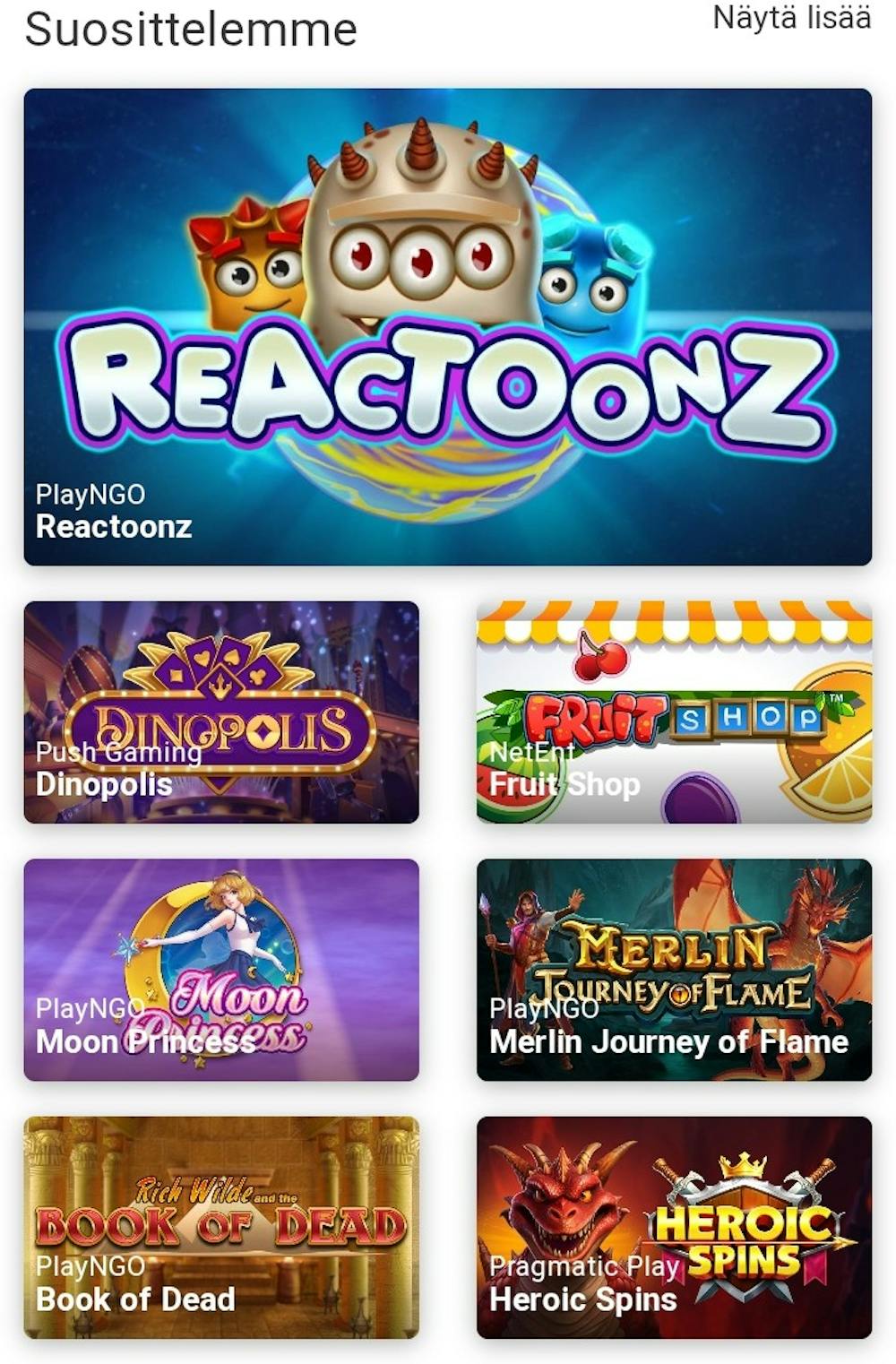
Task: Tap the Näytä lisää link
Action: (x=791, y=18)
